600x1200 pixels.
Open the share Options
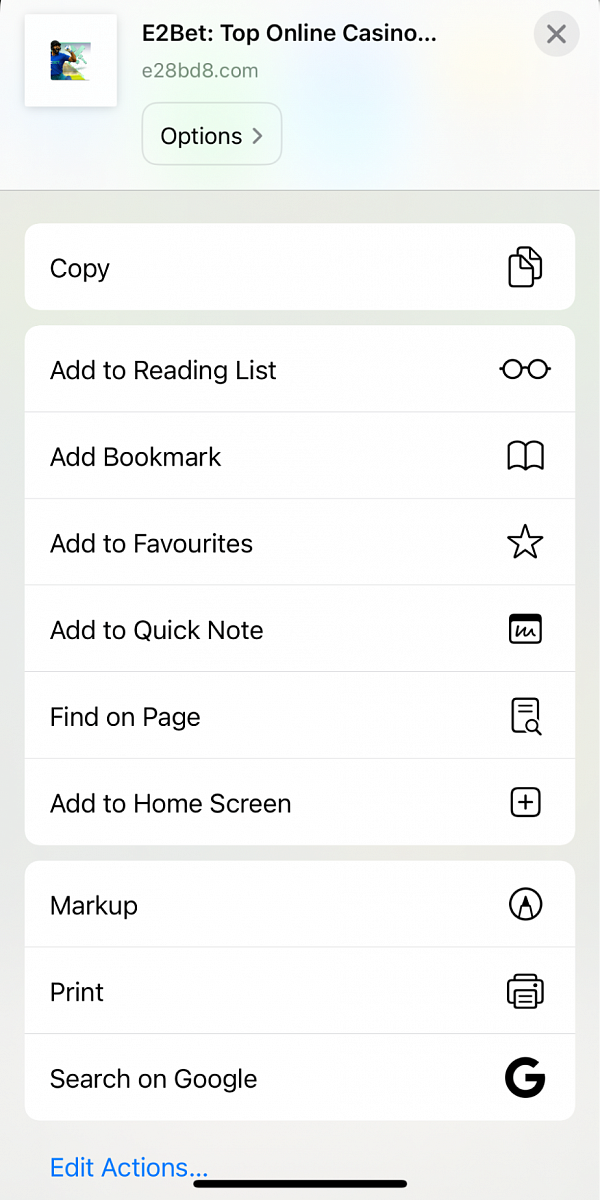212,136
